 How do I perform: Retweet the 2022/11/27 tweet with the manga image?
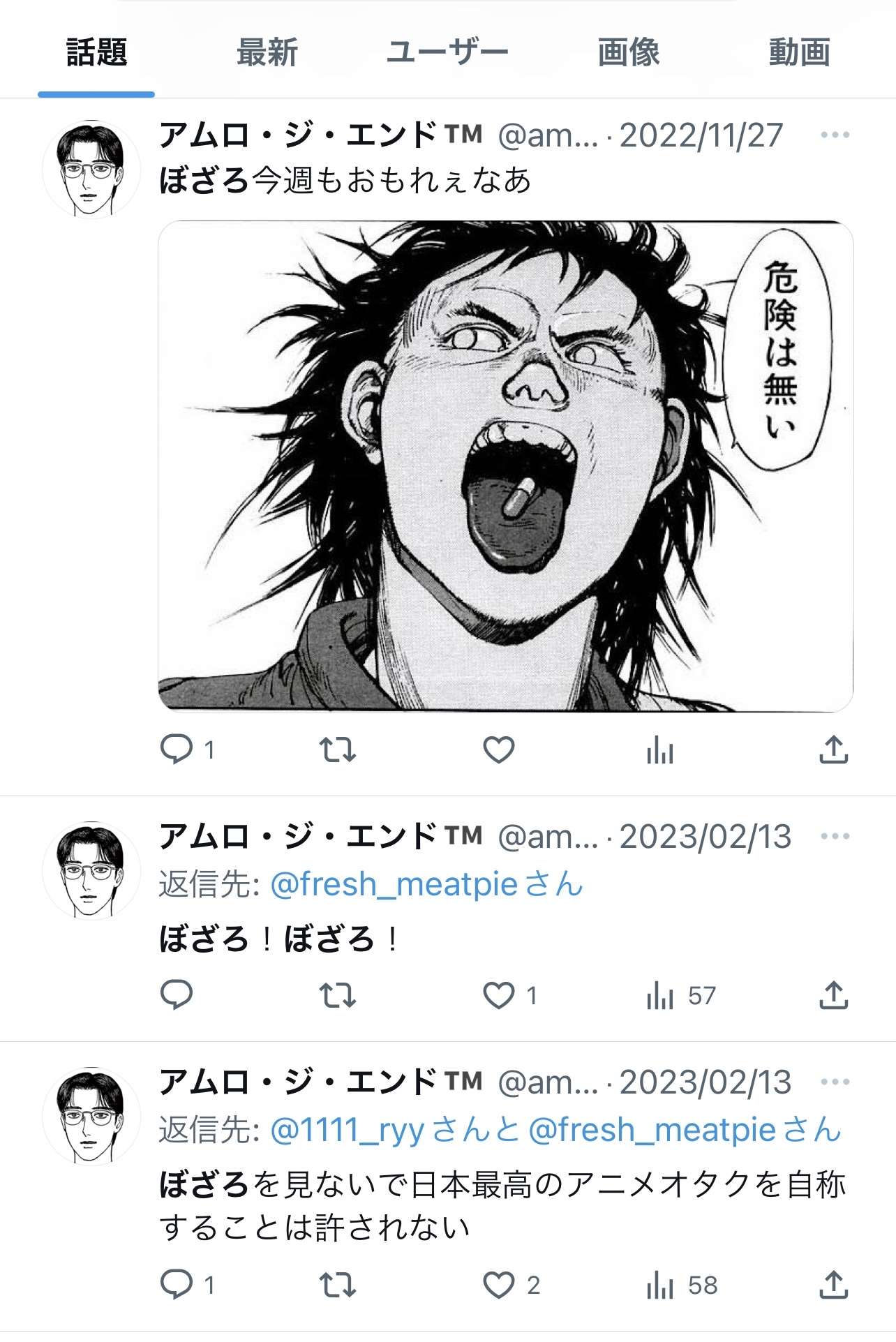[338, 750]
